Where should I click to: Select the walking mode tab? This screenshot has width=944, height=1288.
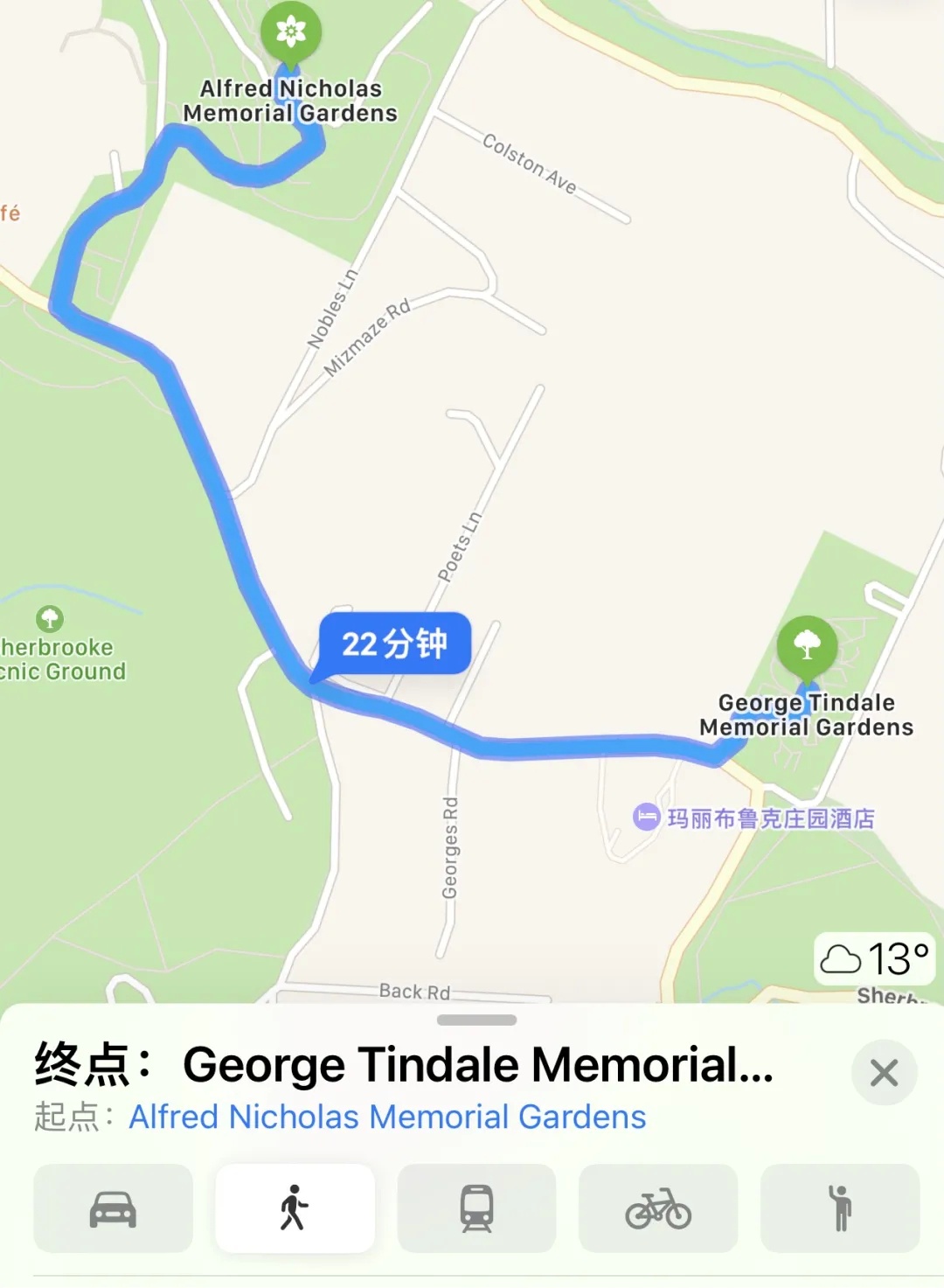pyautogui.click(x=295, y=1208)
